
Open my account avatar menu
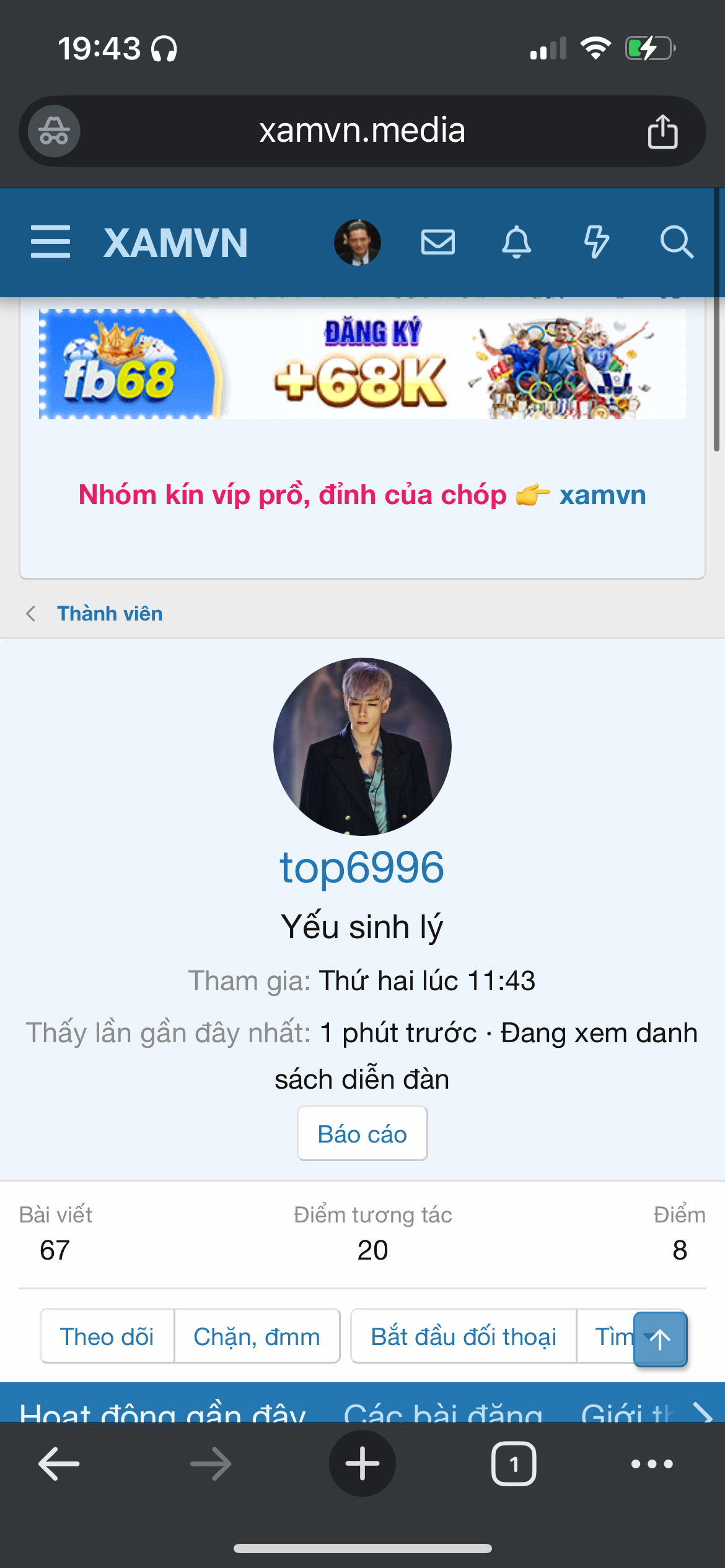(358, 242)
